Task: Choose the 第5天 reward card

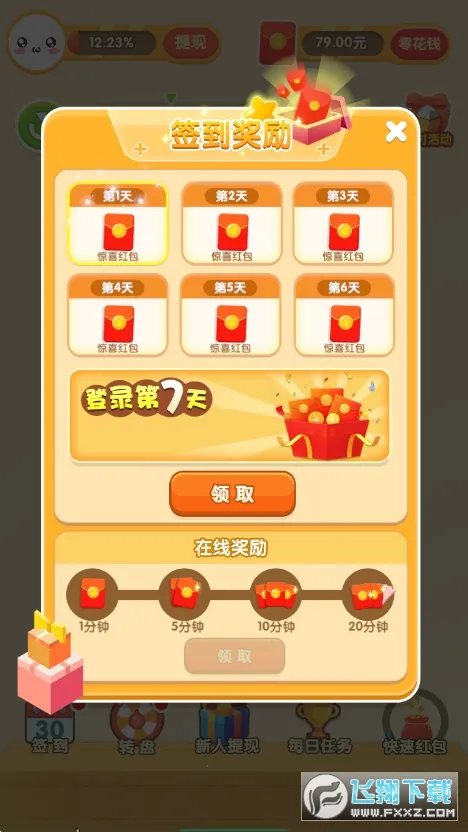Action: (230, 315)
